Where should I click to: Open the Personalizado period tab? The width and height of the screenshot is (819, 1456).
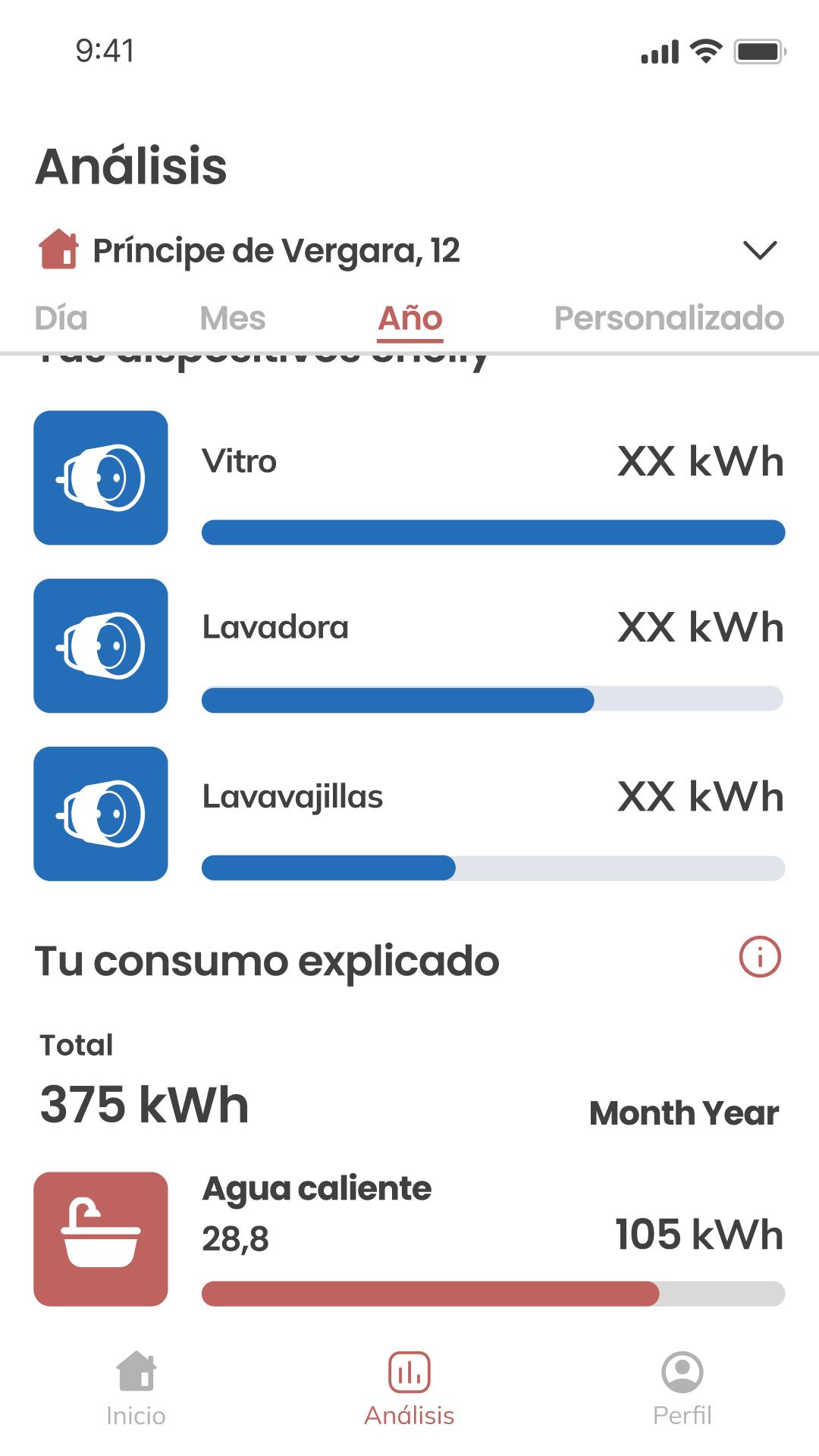tap(669, 318)
